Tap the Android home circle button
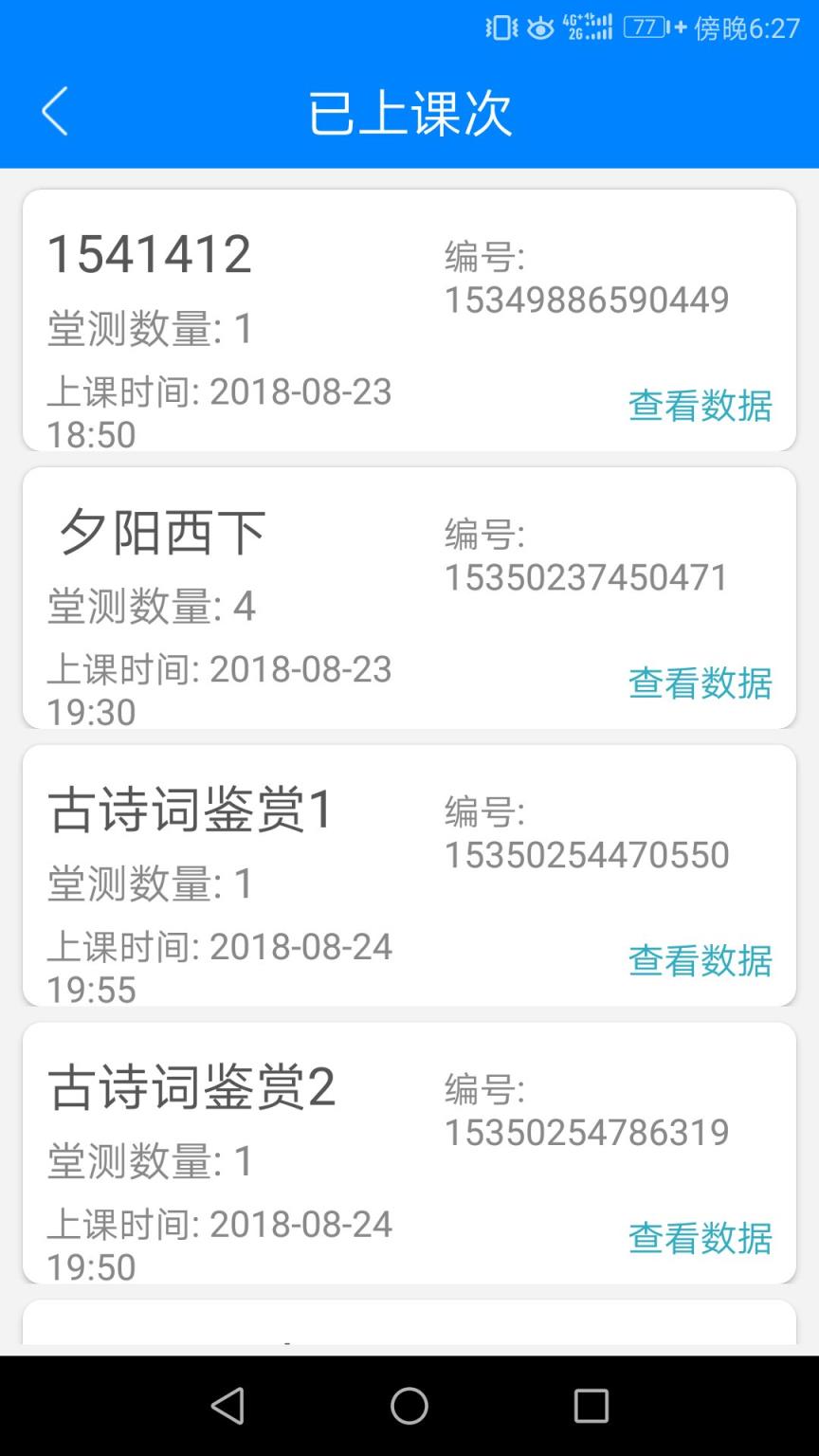This screenshot has height=1456, width=819. 409,1407
